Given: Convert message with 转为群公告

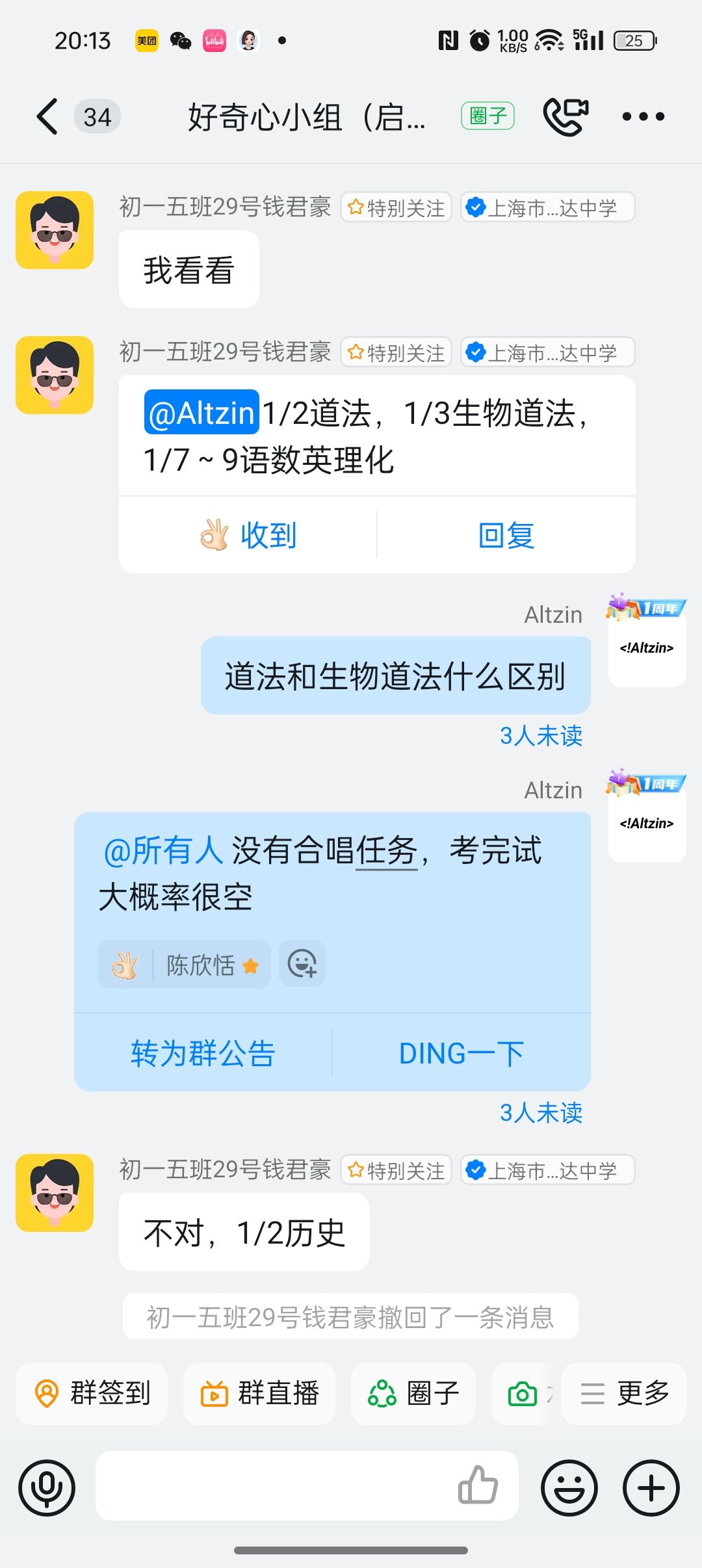Looking at the screenshot, I should click(203, 1053).
